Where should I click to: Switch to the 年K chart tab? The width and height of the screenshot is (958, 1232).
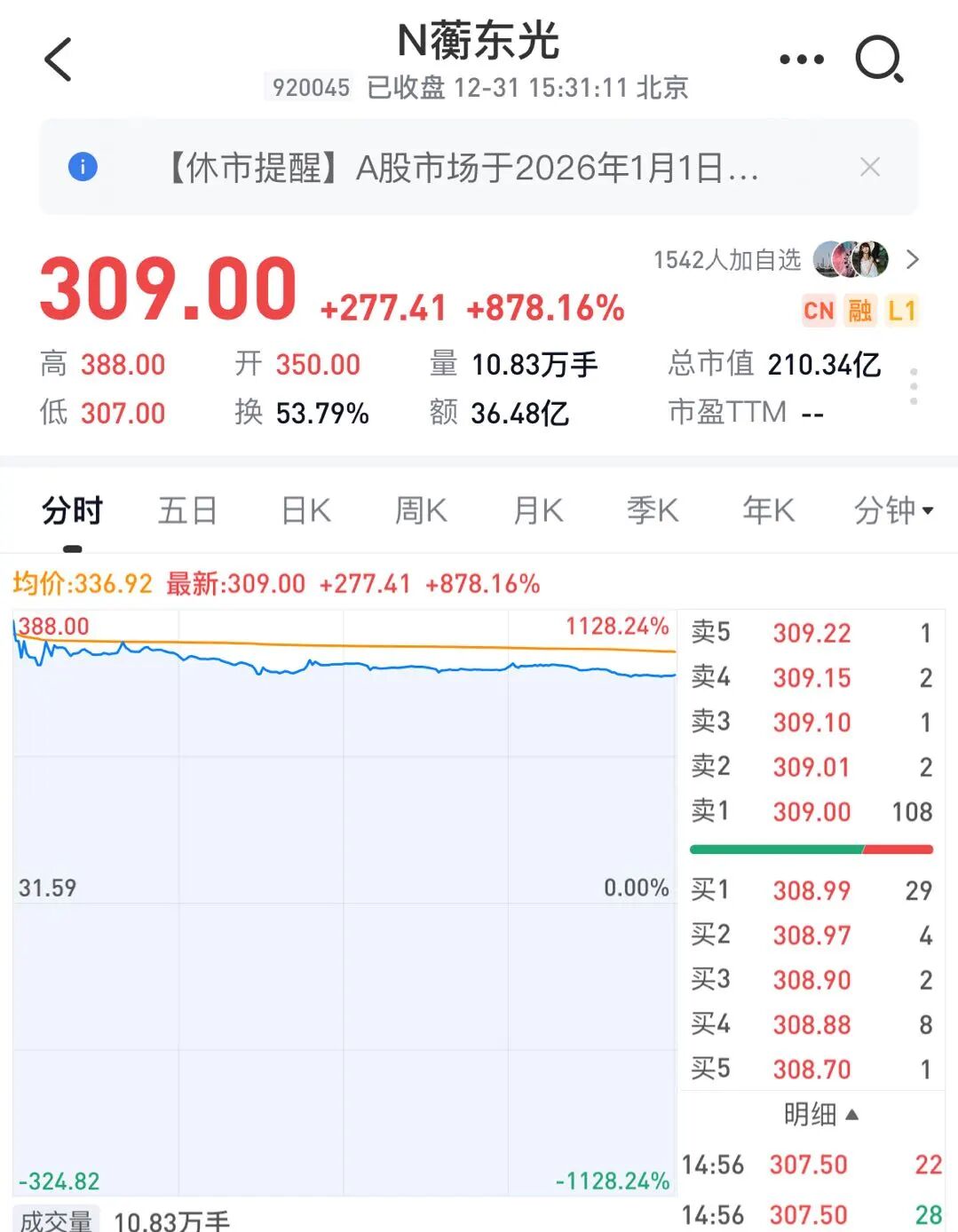point(769,511)
